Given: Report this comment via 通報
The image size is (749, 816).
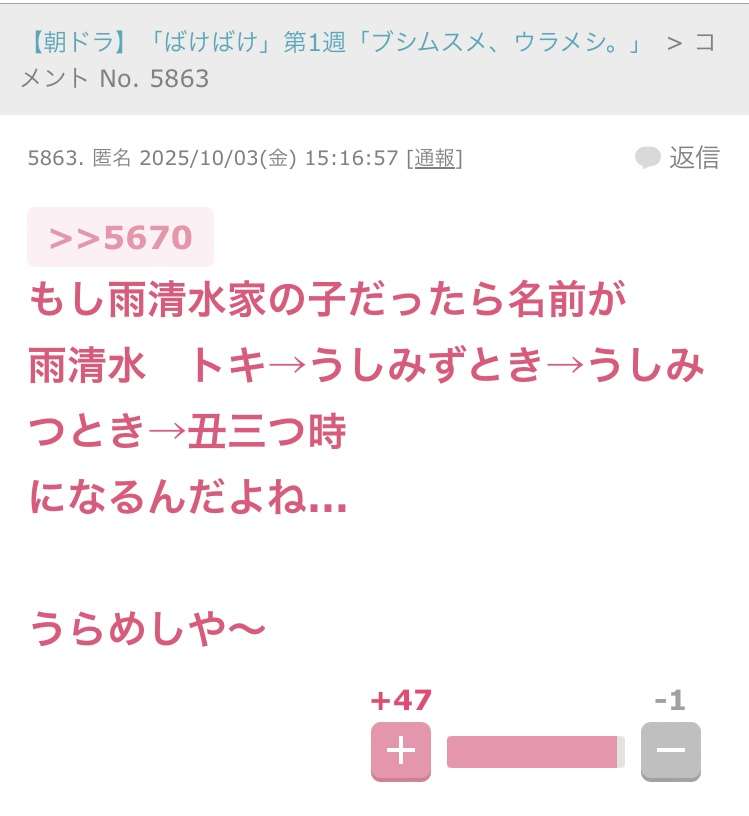Looking at the screenshot, I should [x=434, y=158].
